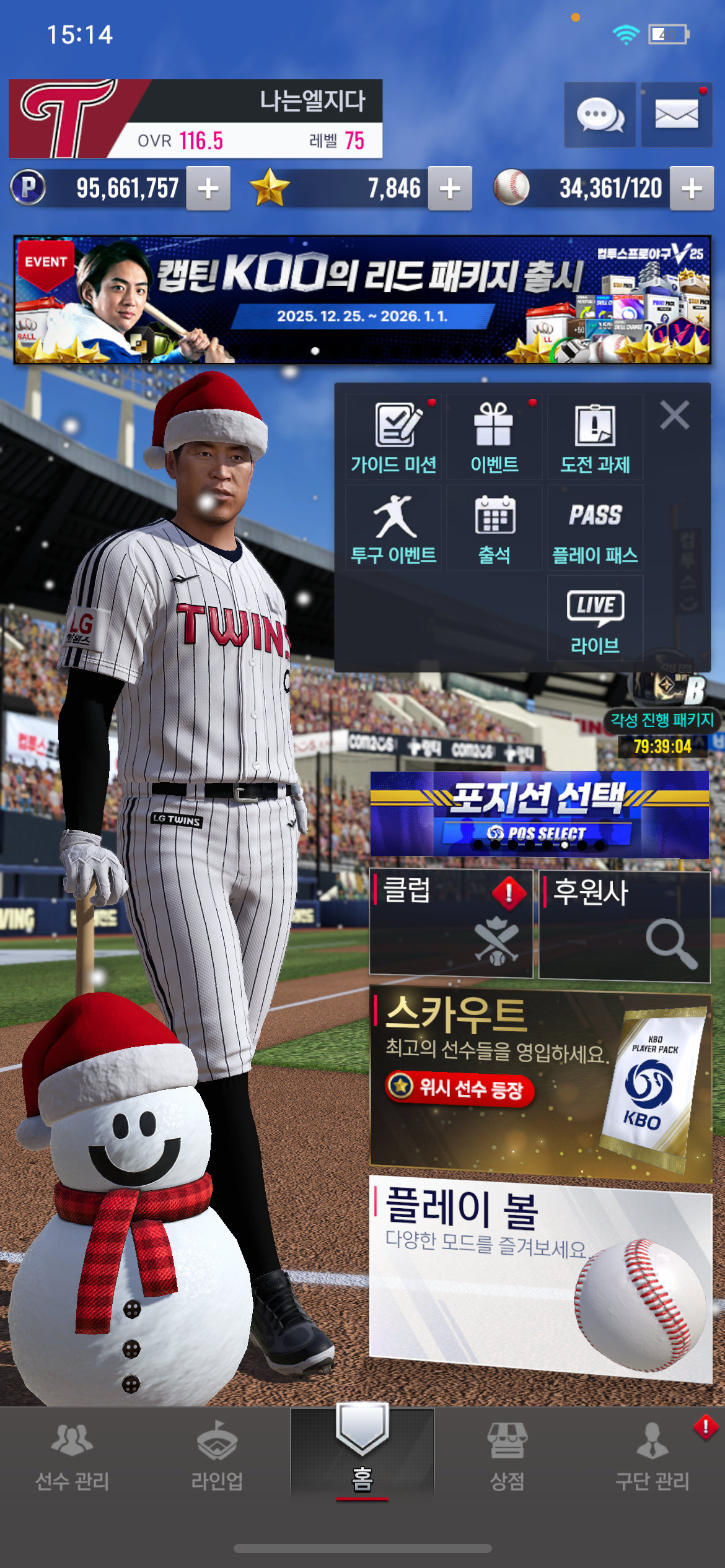Open 출석 attendance calendar

click(494, 528)
